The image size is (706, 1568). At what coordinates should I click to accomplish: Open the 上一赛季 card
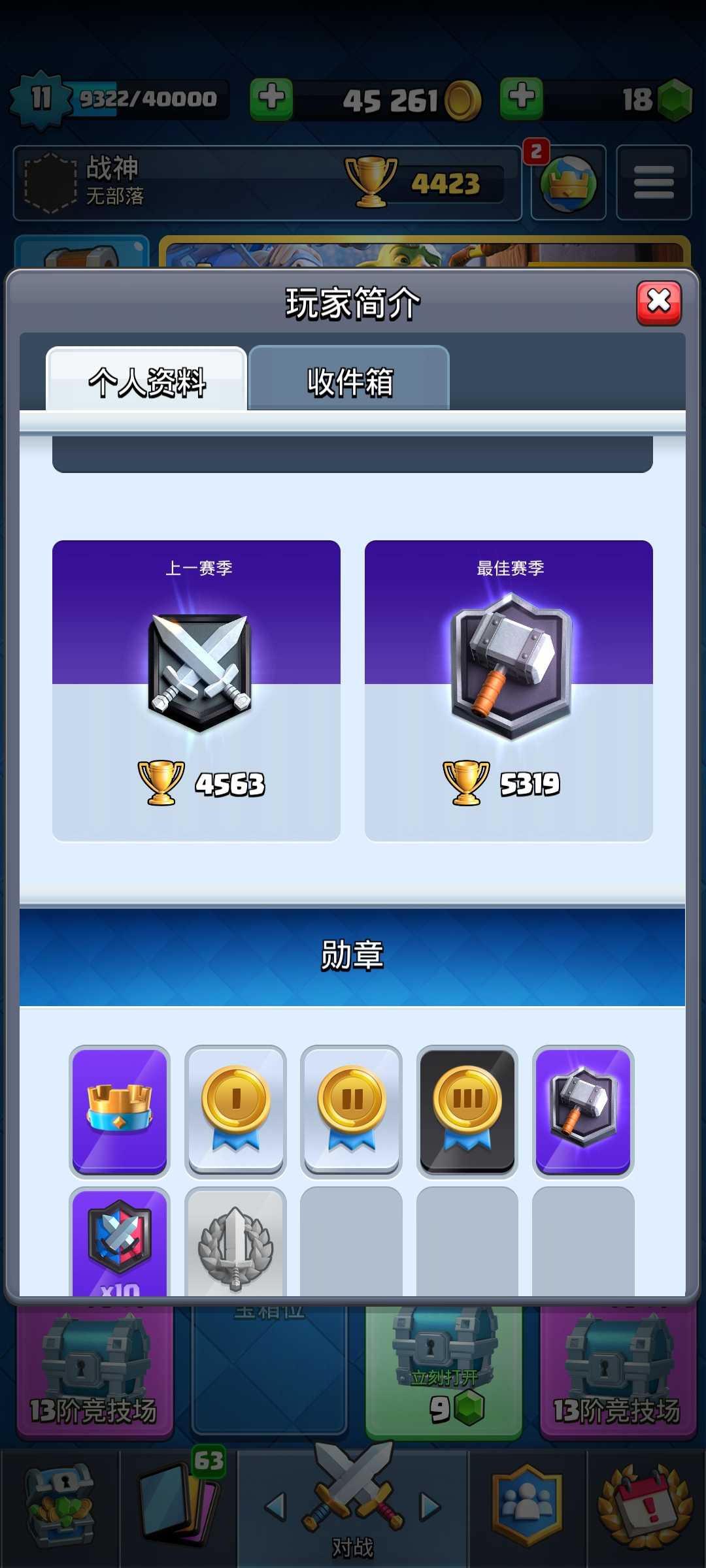click(x=196, y=691)
